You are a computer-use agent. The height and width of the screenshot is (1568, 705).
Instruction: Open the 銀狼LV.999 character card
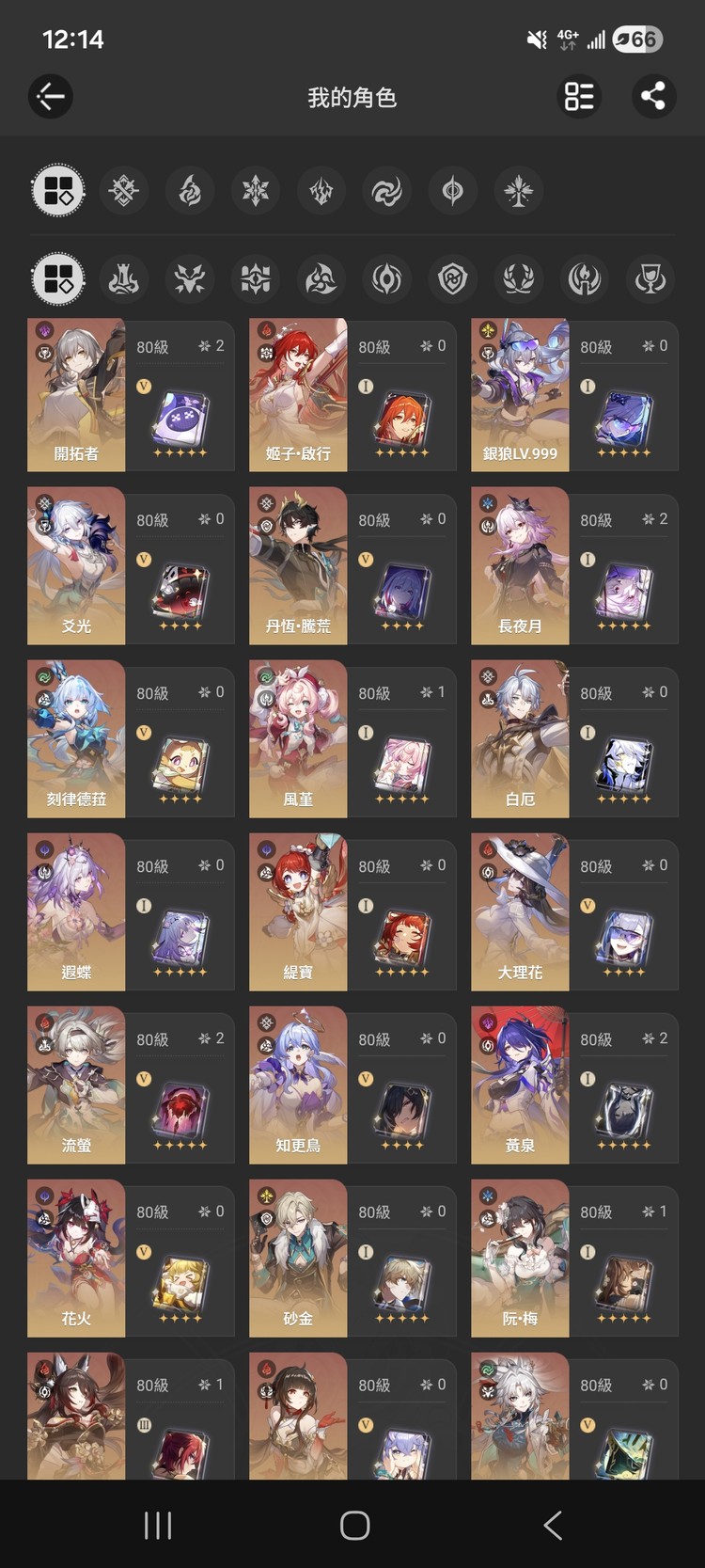[x=574, y=394]
